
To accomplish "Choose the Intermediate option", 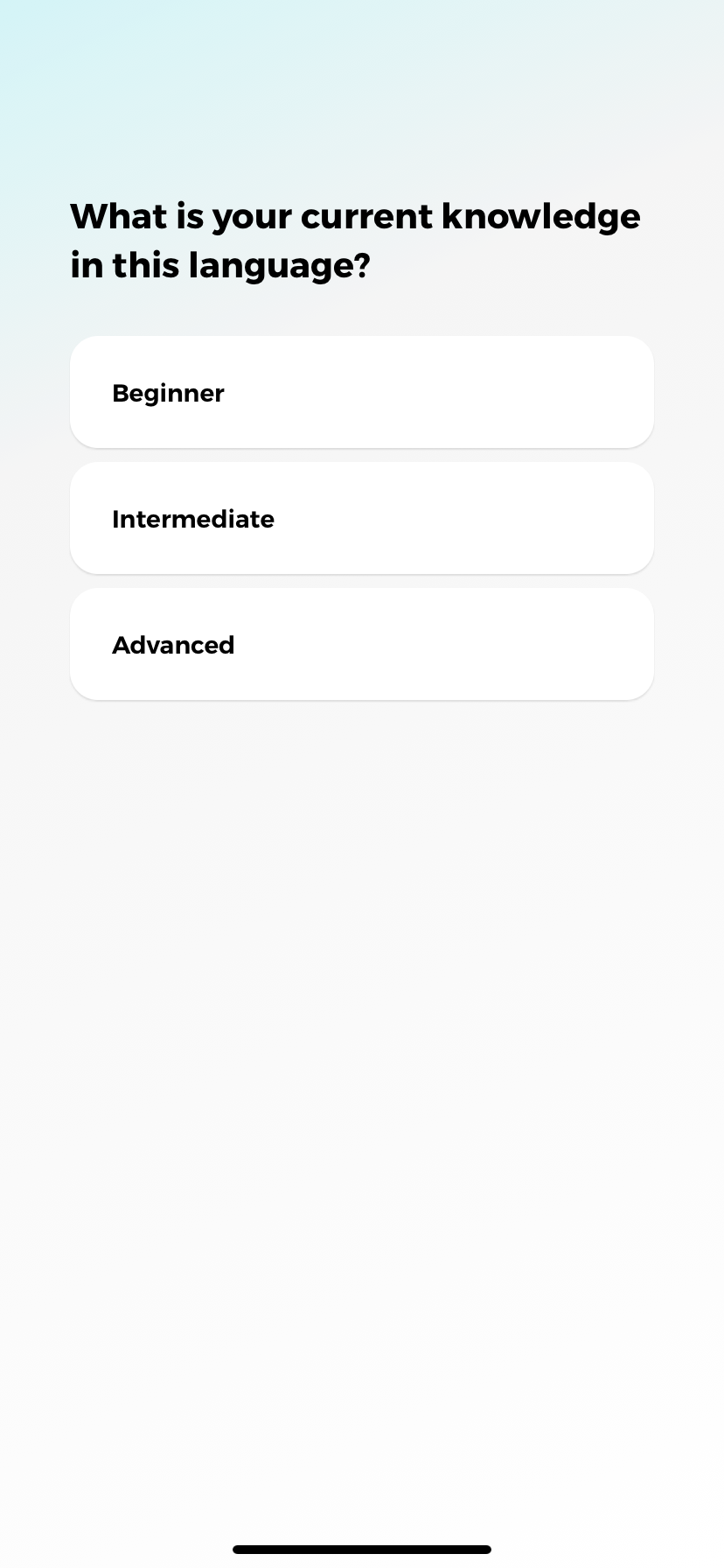I will click(x=361, y=518).
